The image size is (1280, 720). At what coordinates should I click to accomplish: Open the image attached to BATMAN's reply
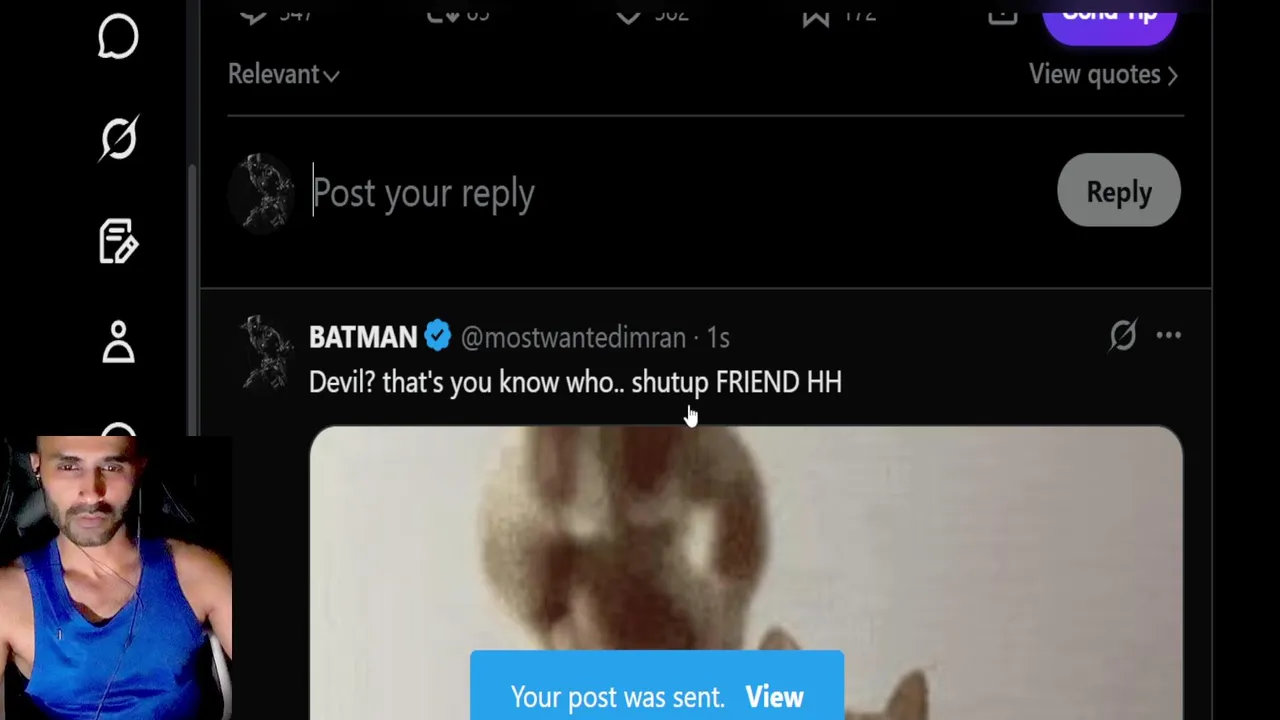coord(745,540)
